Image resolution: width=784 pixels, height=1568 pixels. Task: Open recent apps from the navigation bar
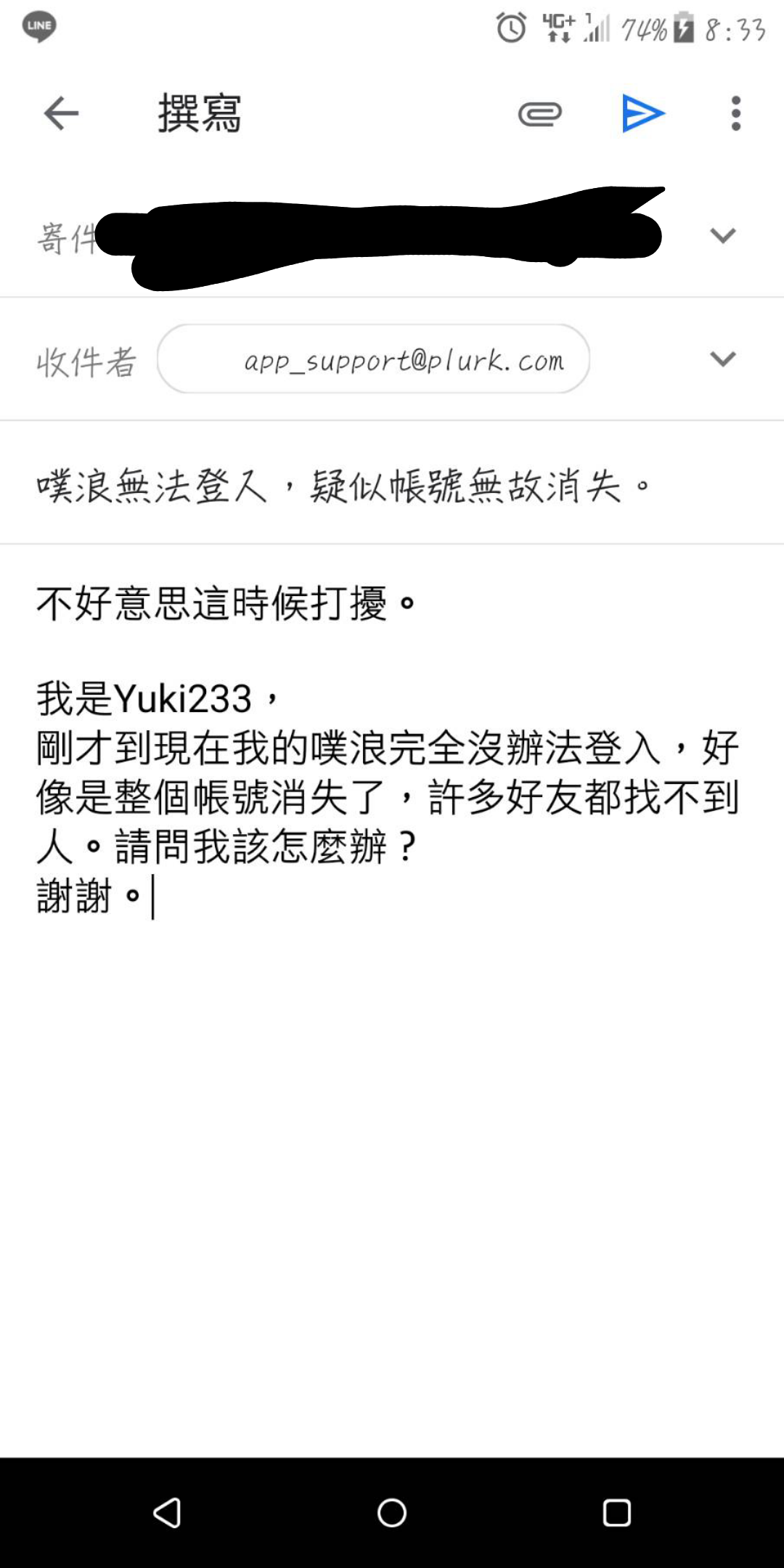(617, 1514)
